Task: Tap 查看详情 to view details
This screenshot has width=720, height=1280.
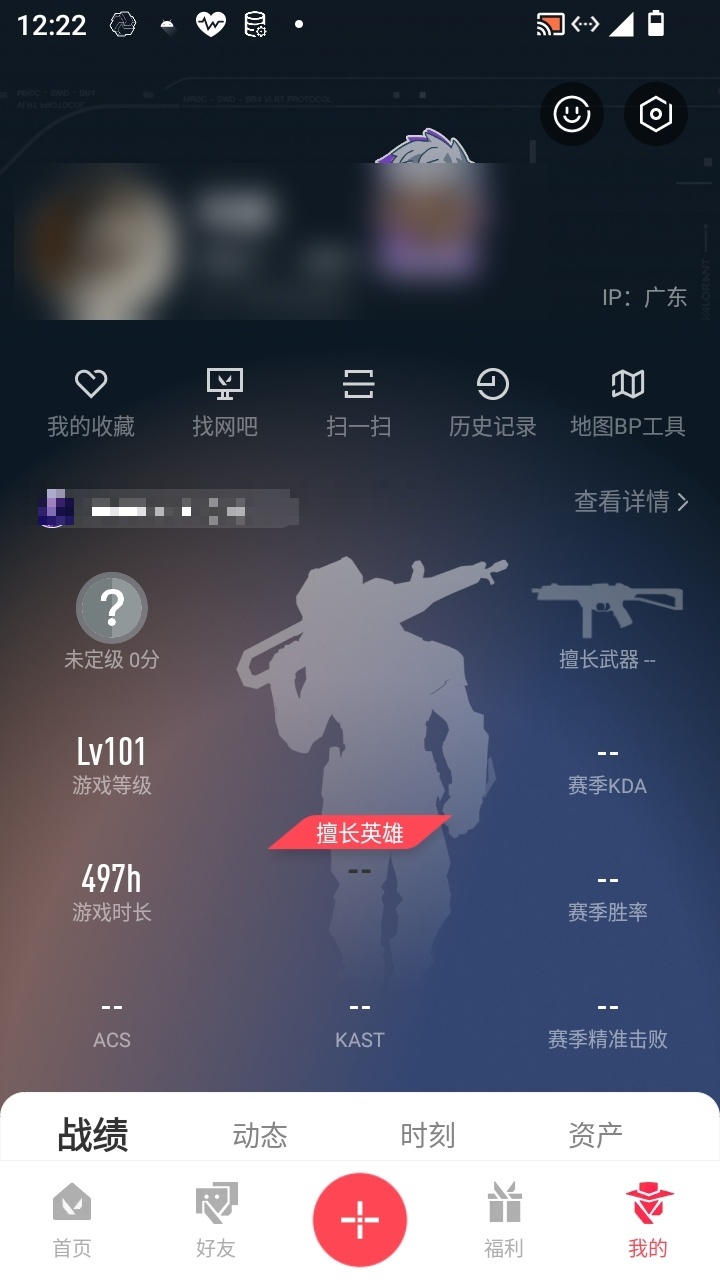Action: point(632,501)
